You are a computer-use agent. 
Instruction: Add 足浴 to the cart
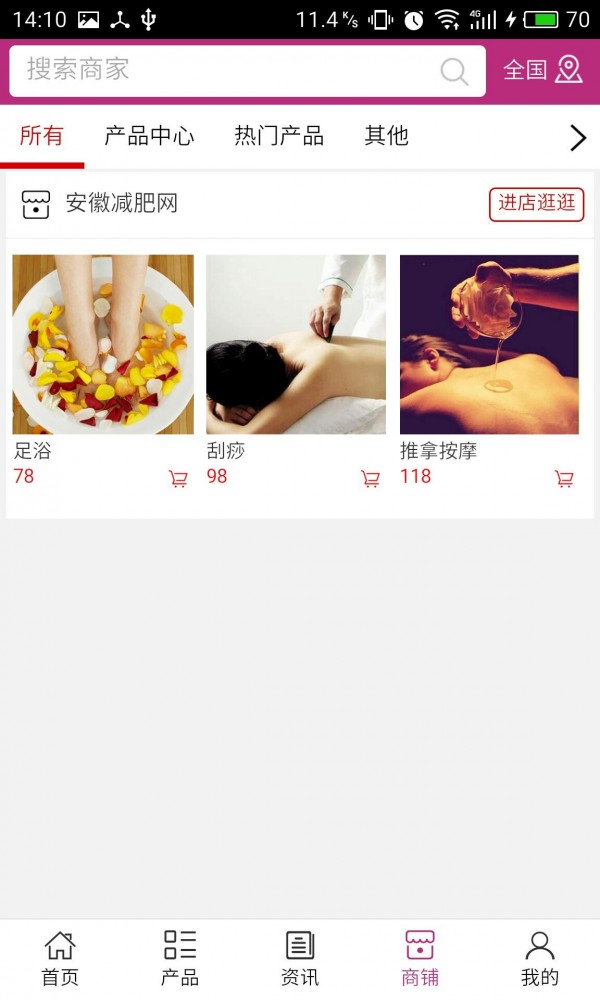click(179, 478)
